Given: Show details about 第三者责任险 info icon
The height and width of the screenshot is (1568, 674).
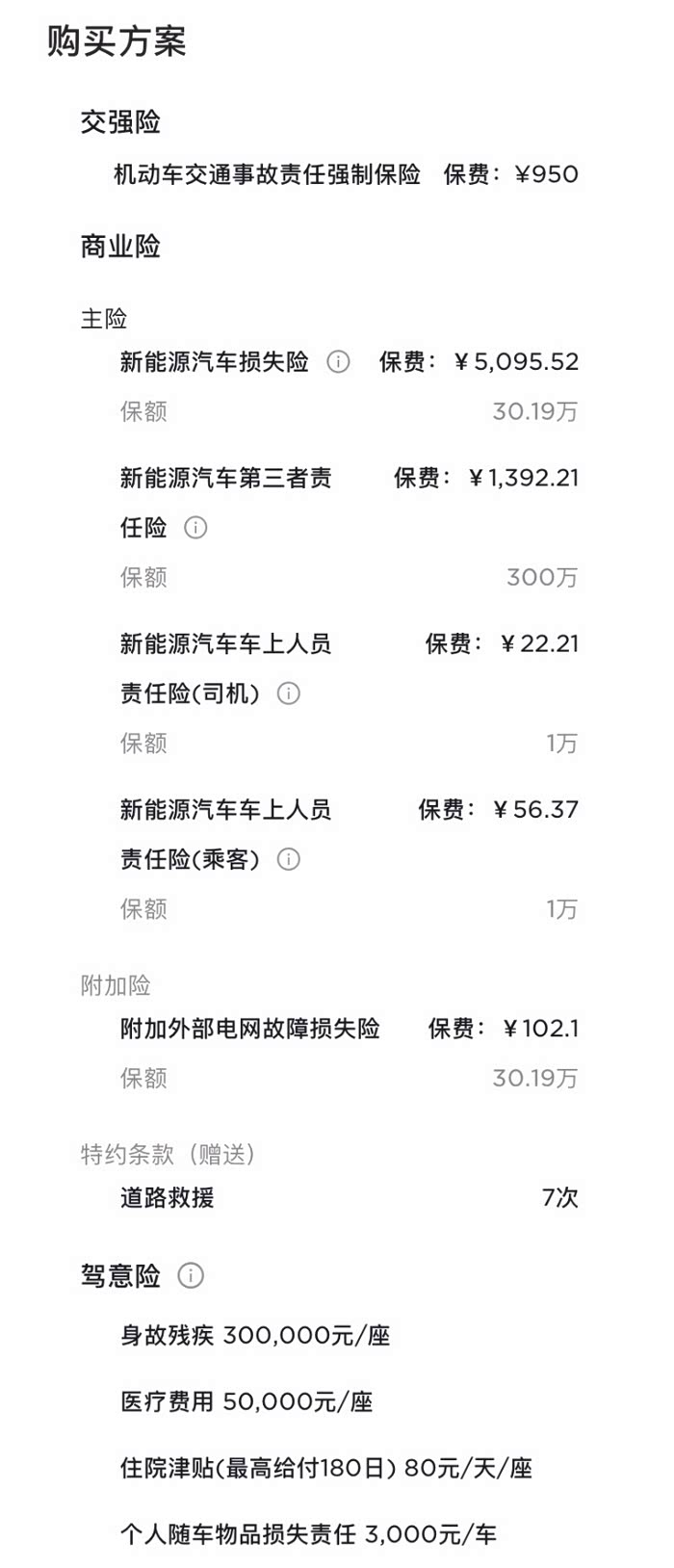Looking at the screenshot, I should (x=195, y=528).
